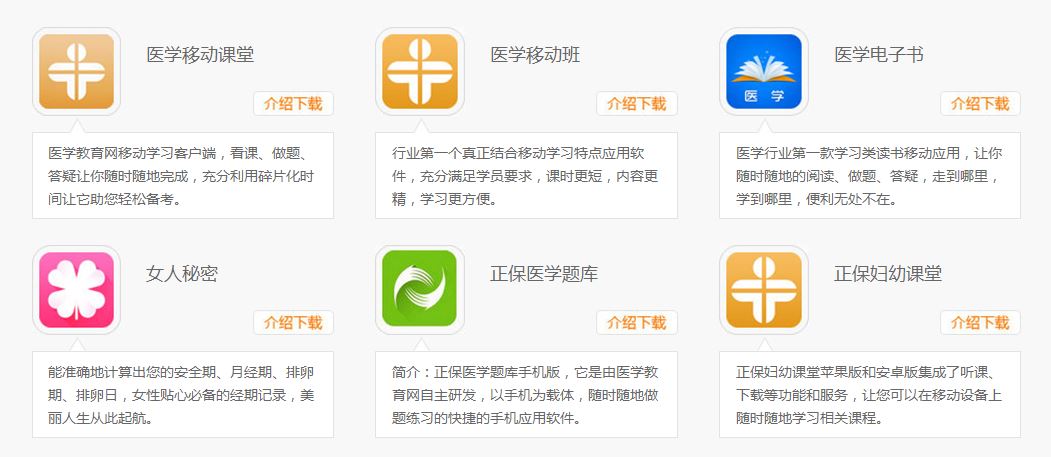1051x457 pixels.
Task: Open the 医学移动班 app icon
Action: [420, 71]
